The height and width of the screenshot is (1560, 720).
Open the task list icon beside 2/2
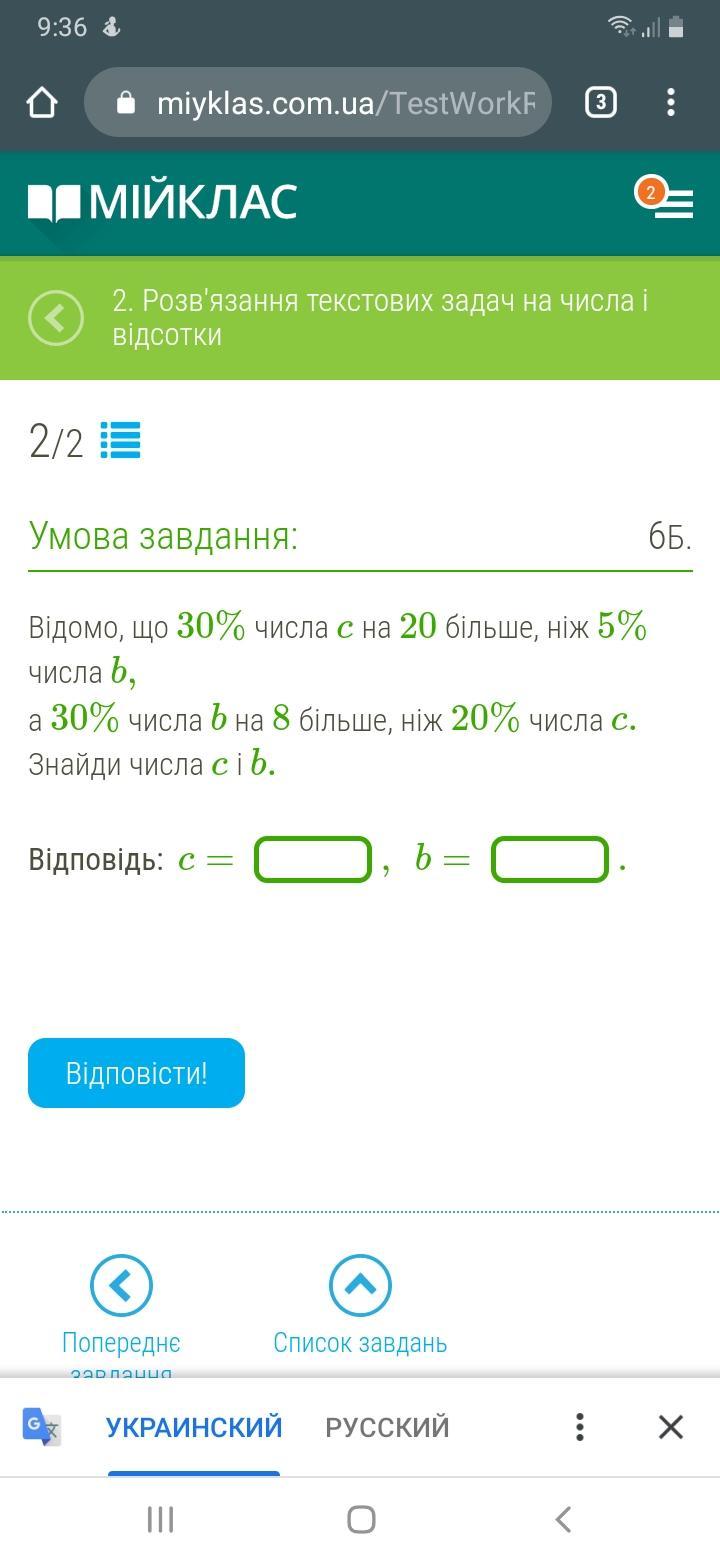[x=120, y=441]
